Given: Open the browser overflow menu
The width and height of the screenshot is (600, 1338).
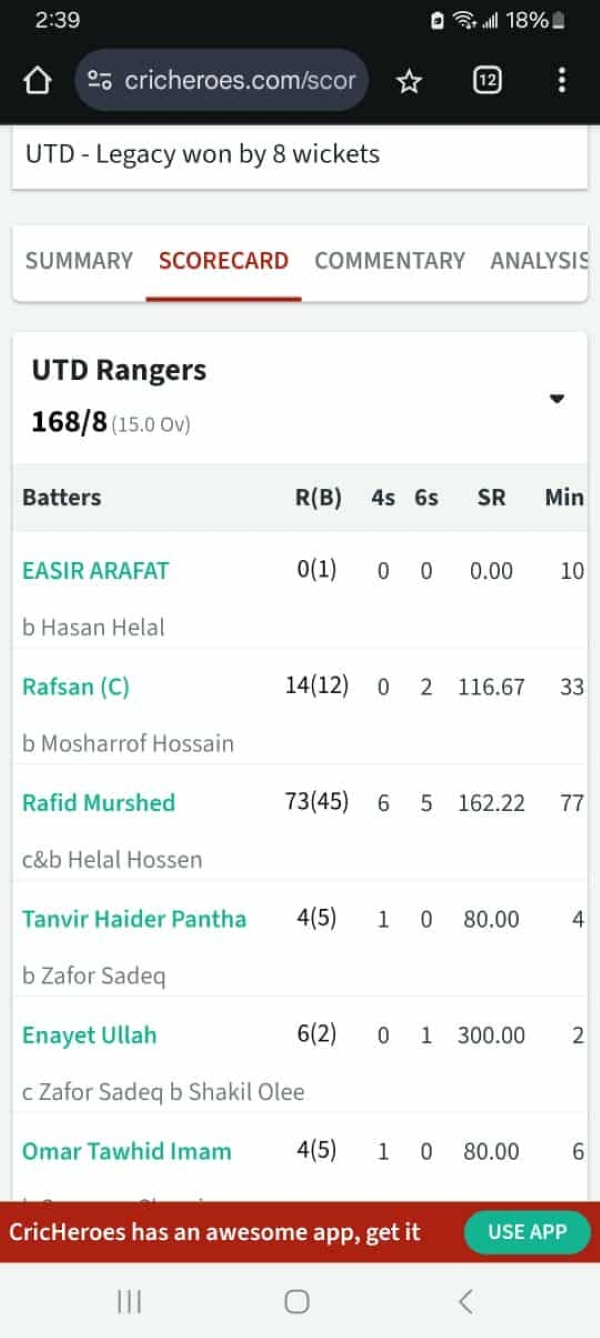Looking at the screenshot, I should coord(562,81).
